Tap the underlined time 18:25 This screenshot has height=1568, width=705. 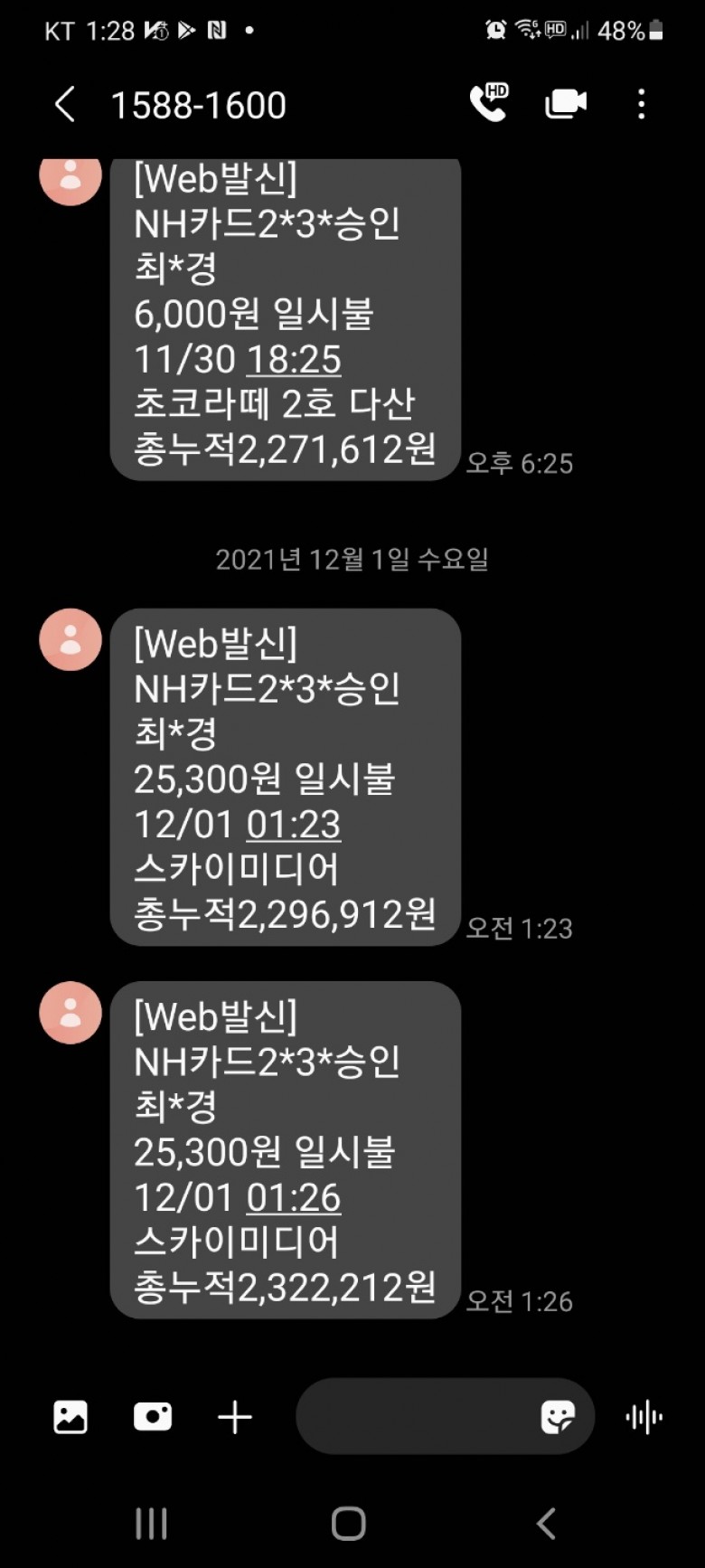click(294, 360)
